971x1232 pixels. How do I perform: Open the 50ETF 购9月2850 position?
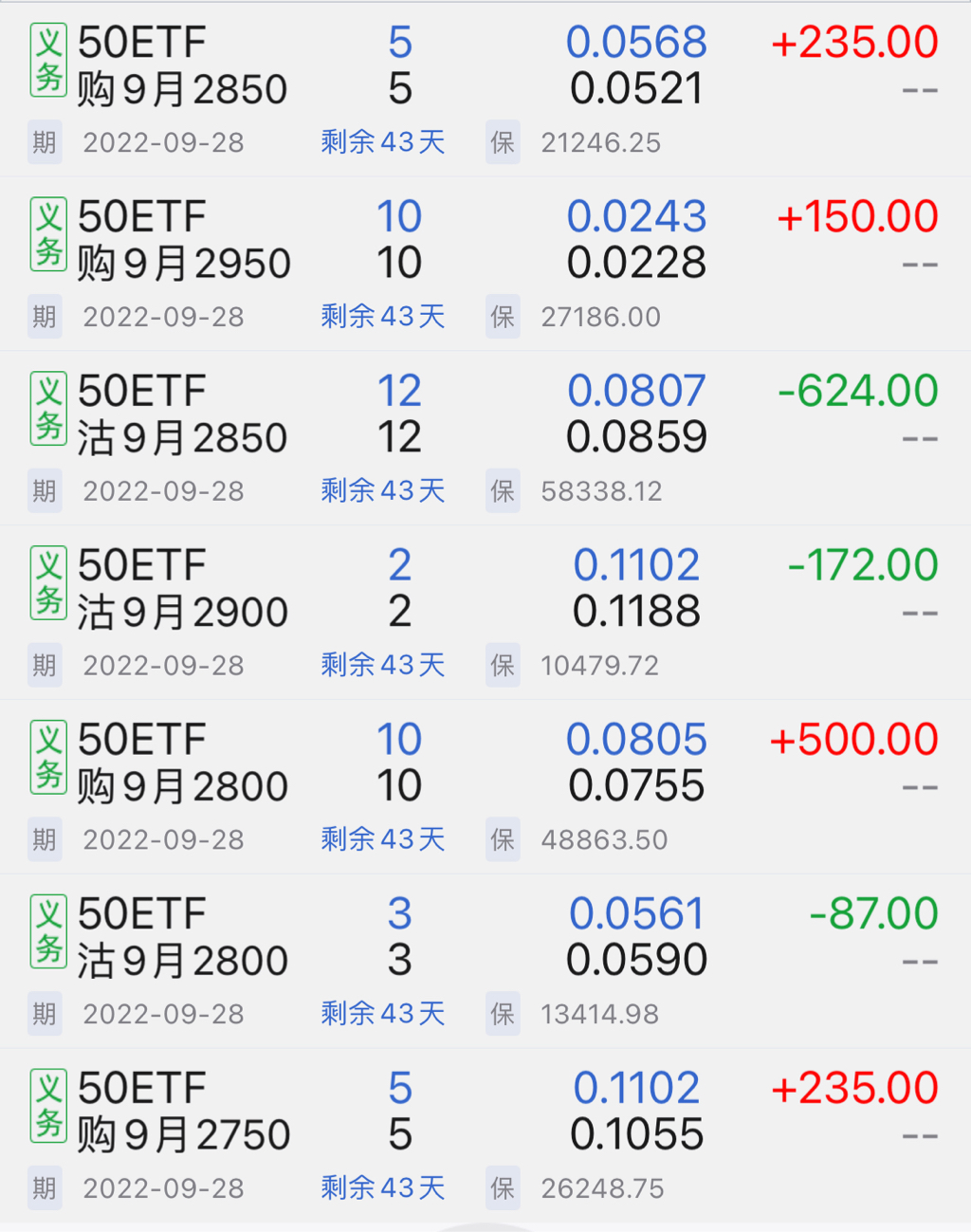[x=182, y=66]
